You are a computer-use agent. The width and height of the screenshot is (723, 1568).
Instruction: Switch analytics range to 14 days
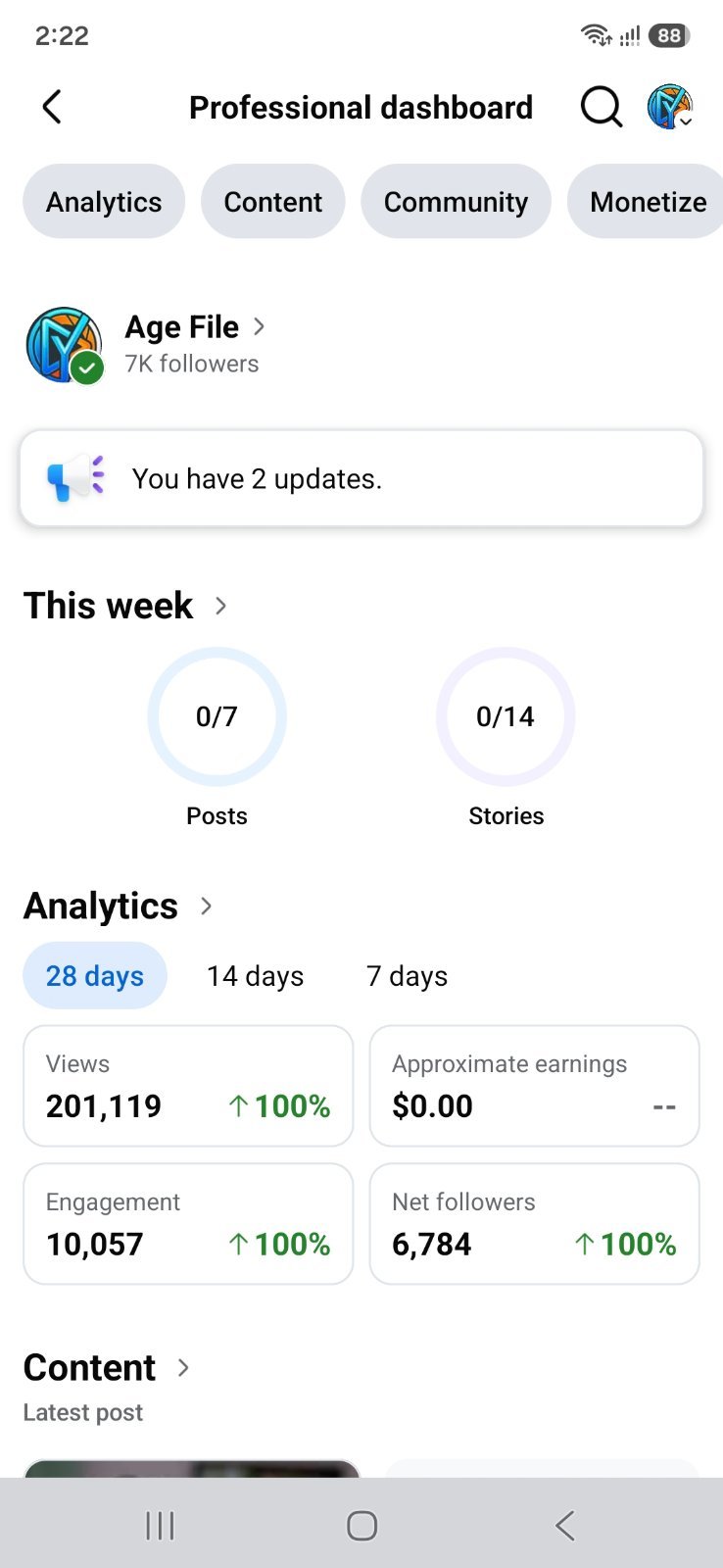[x=256, y=976]
